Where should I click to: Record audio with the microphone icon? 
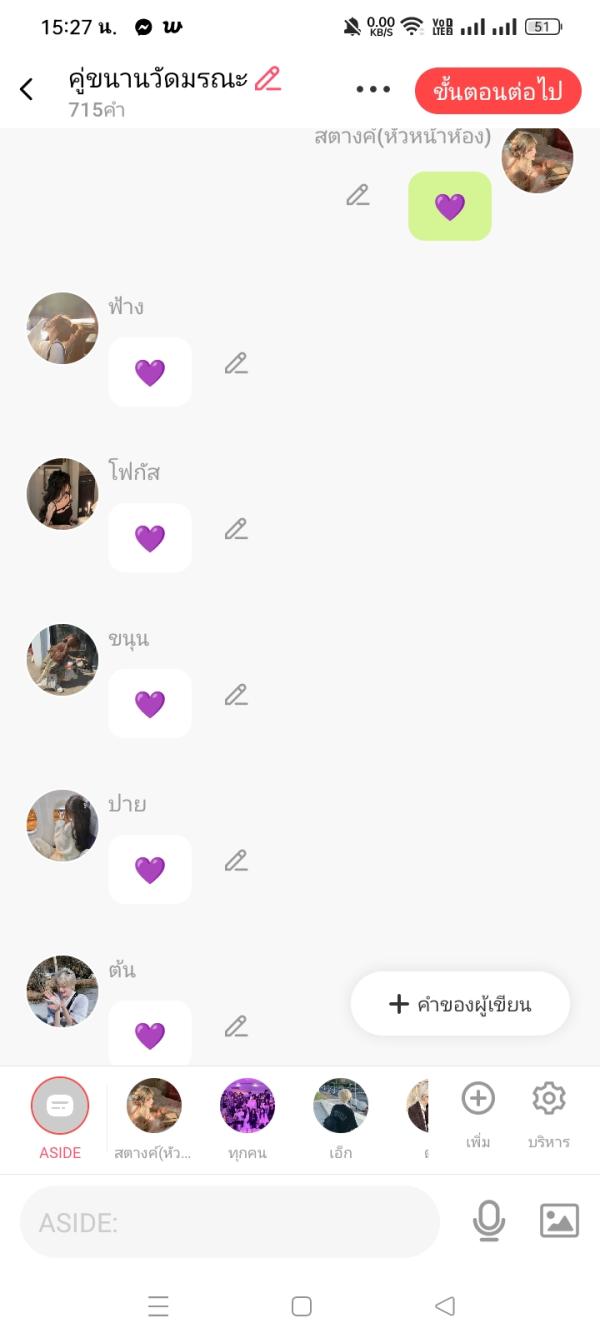click(x=489, y=1221)
